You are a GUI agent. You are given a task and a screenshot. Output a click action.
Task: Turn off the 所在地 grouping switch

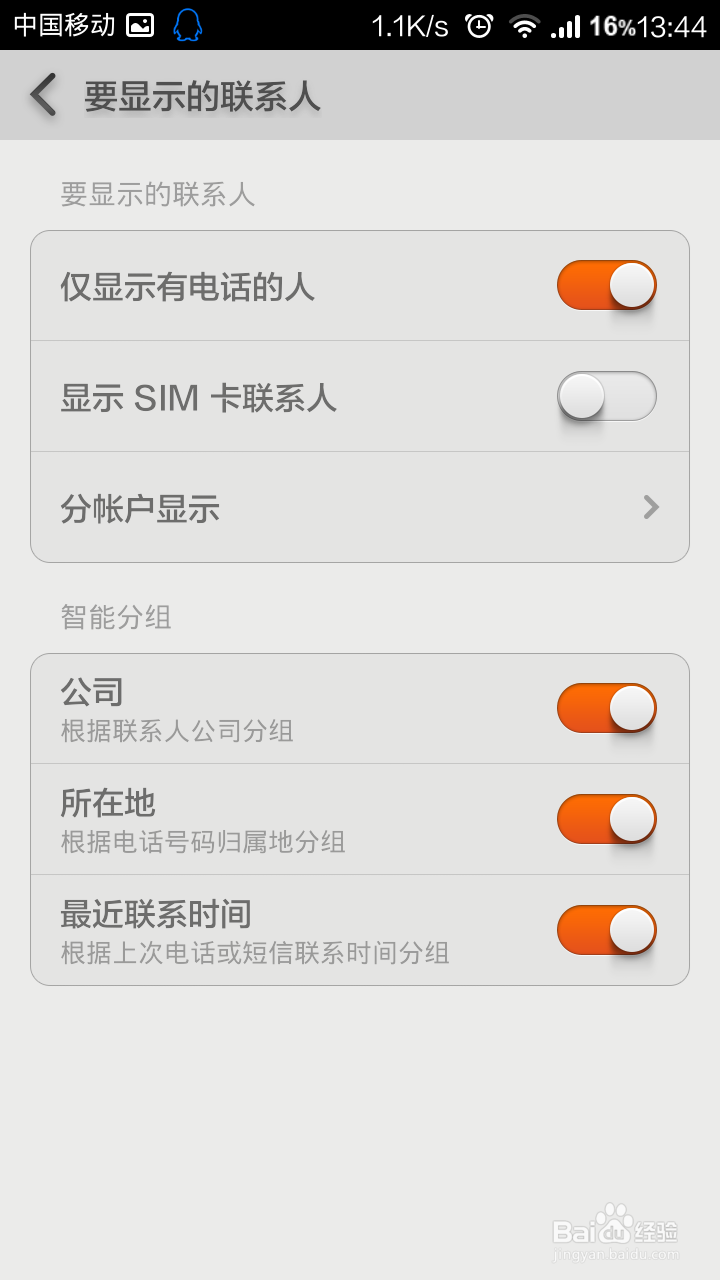[606, 819]
